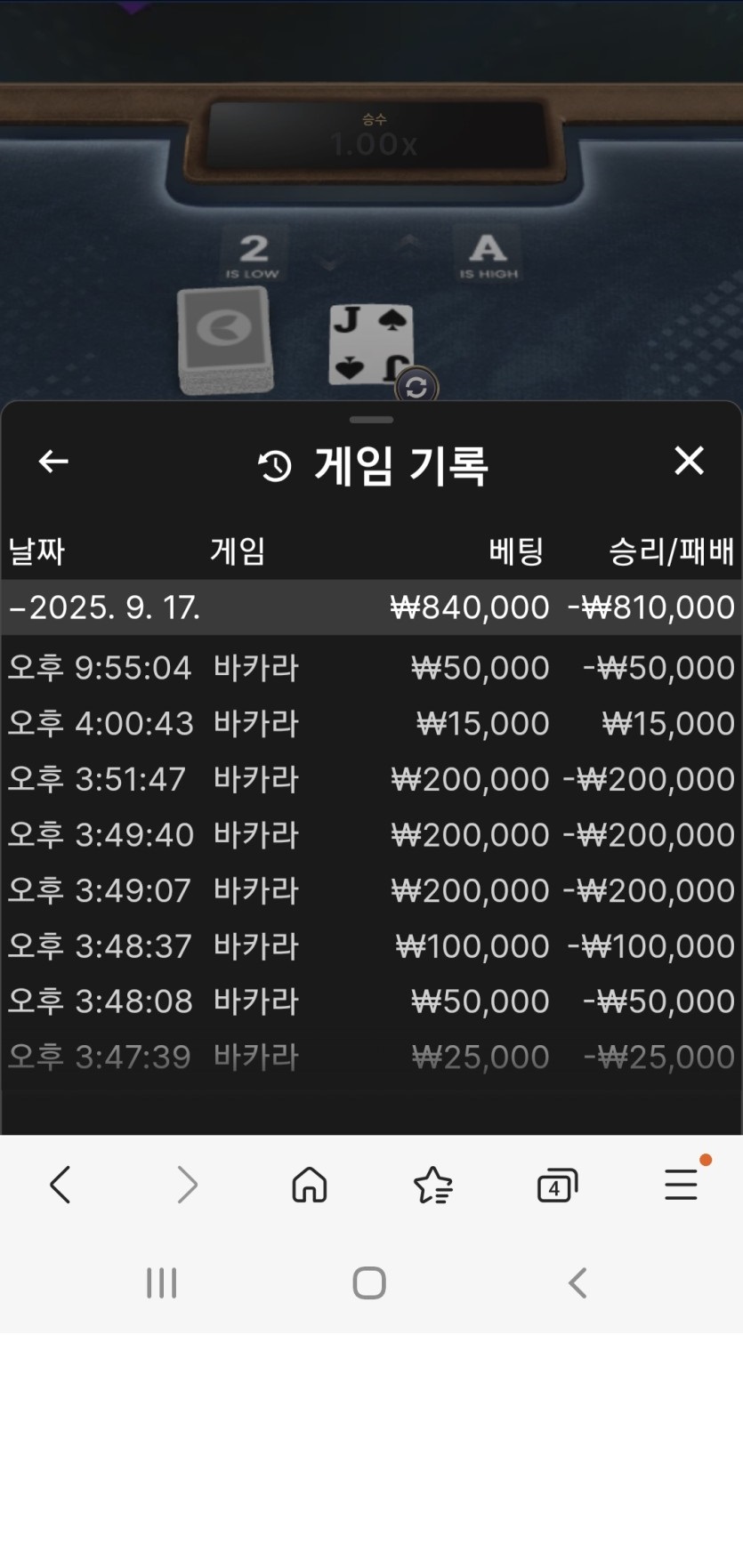Tap the browser back arrow
743x1568 pixels.
point(61,1185)
